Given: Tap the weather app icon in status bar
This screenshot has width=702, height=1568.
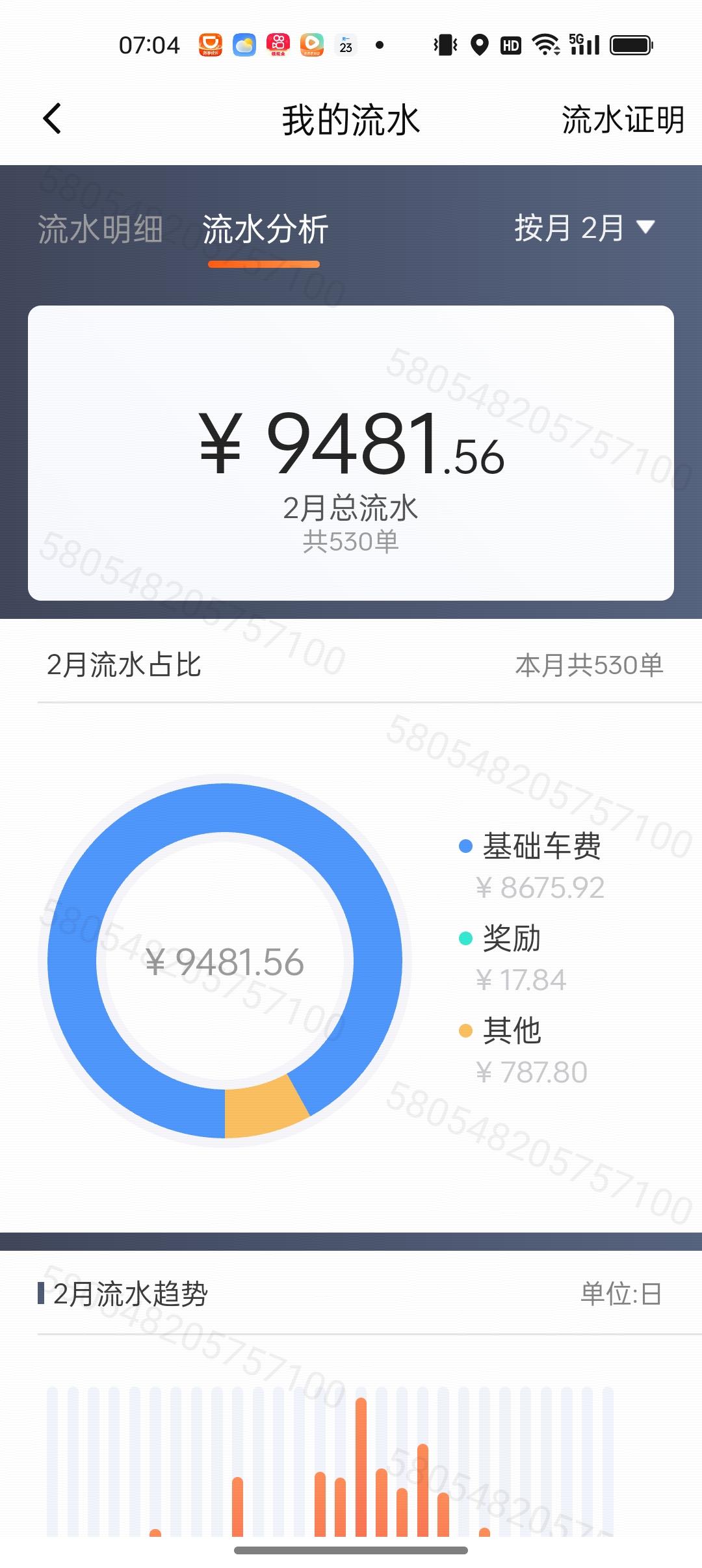Looking at the screenshot, I should tap(244, 46).
